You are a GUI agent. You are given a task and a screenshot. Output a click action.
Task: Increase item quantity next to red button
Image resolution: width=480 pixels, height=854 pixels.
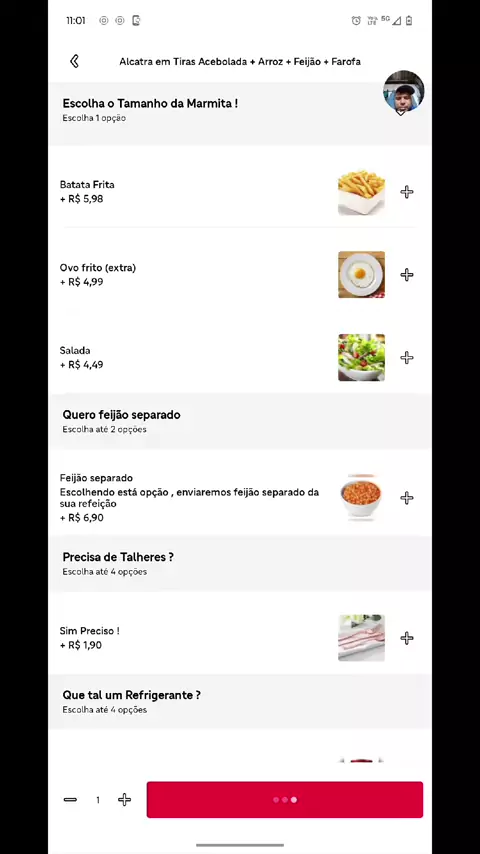pos(124,800)
